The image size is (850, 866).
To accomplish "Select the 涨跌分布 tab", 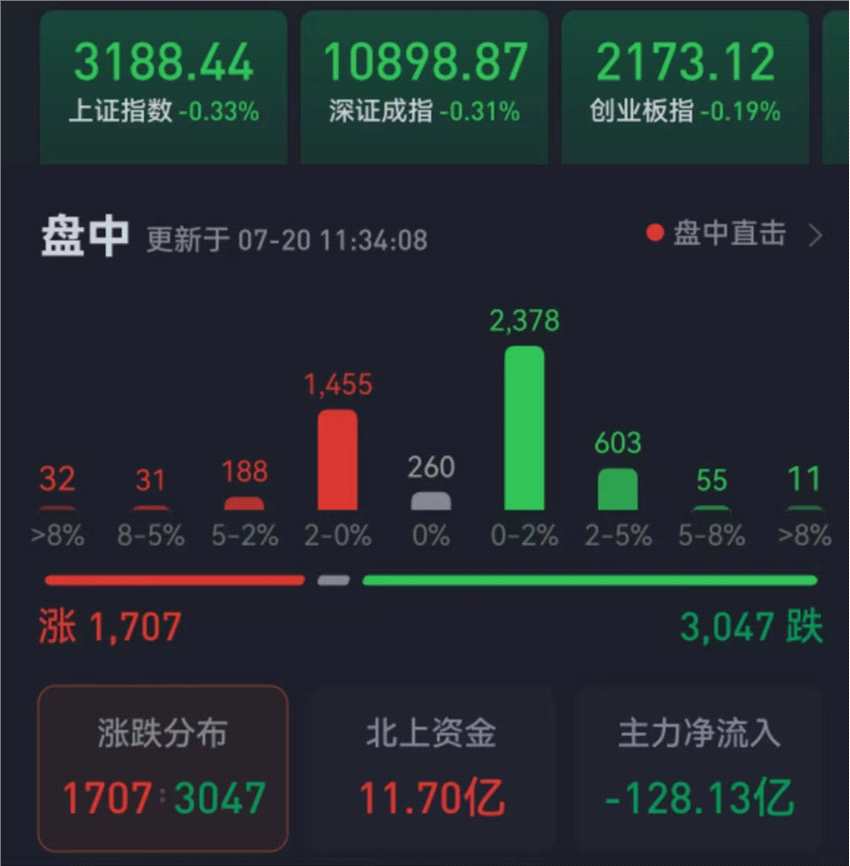I will 163,768.
